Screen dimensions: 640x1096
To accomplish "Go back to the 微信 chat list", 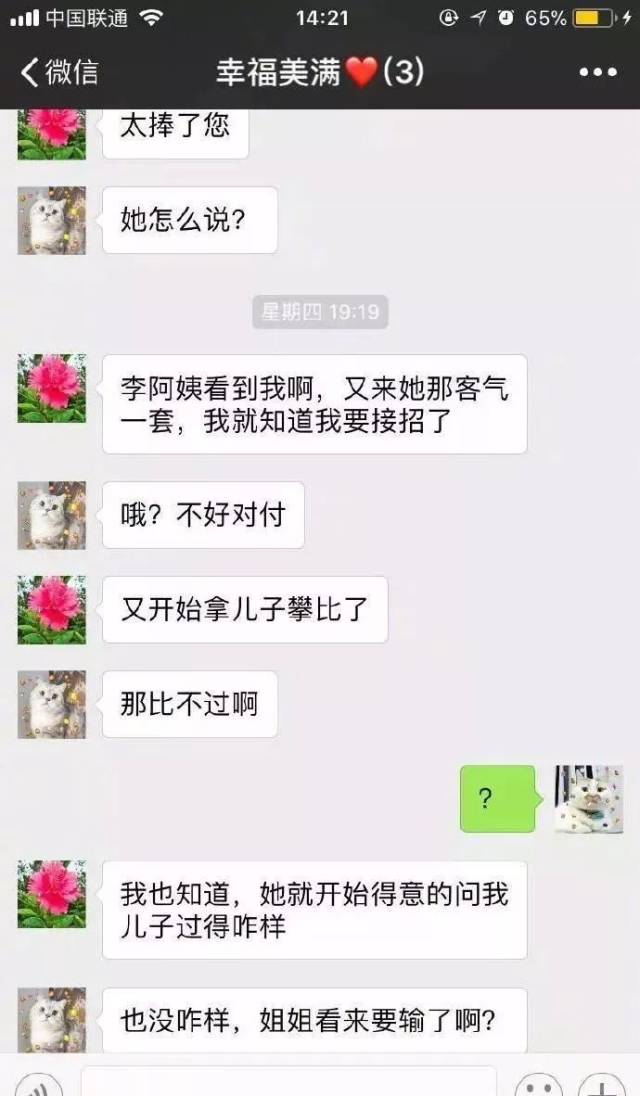I will pos(60,72).
